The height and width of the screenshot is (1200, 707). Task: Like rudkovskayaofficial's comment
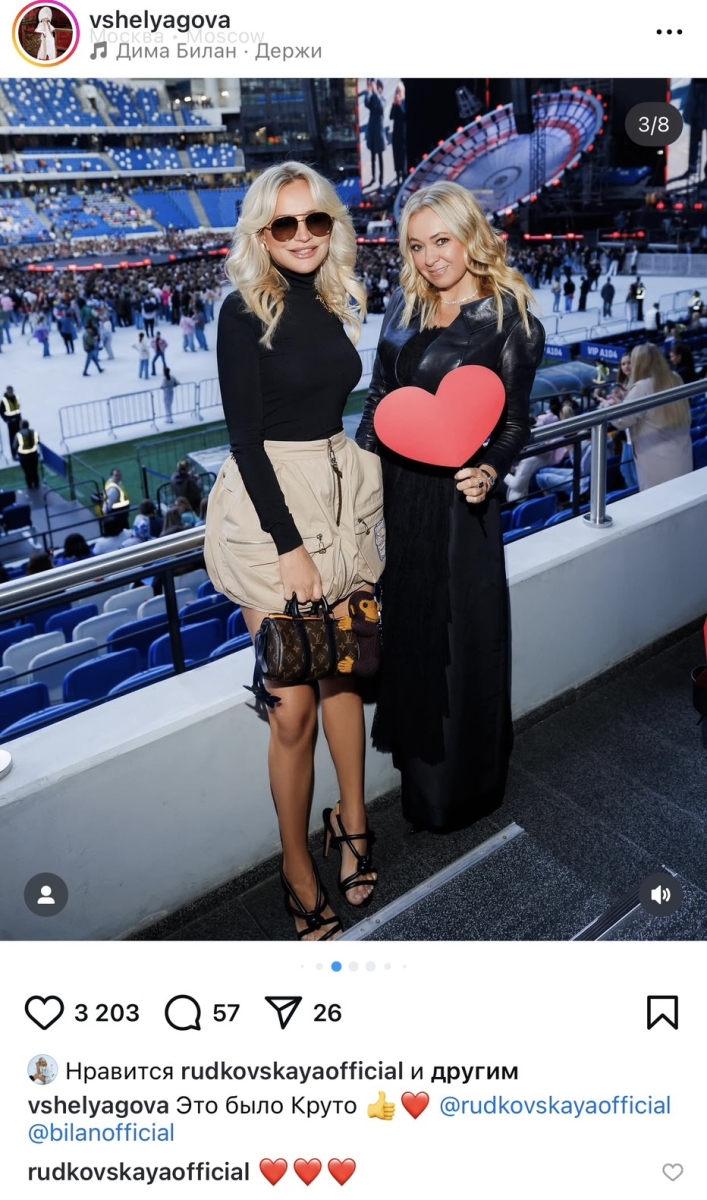click(x=673, y=1172)
